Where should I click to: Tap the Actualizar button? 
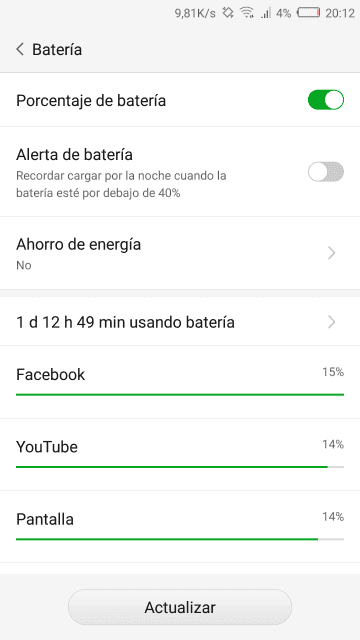point(180,607)
